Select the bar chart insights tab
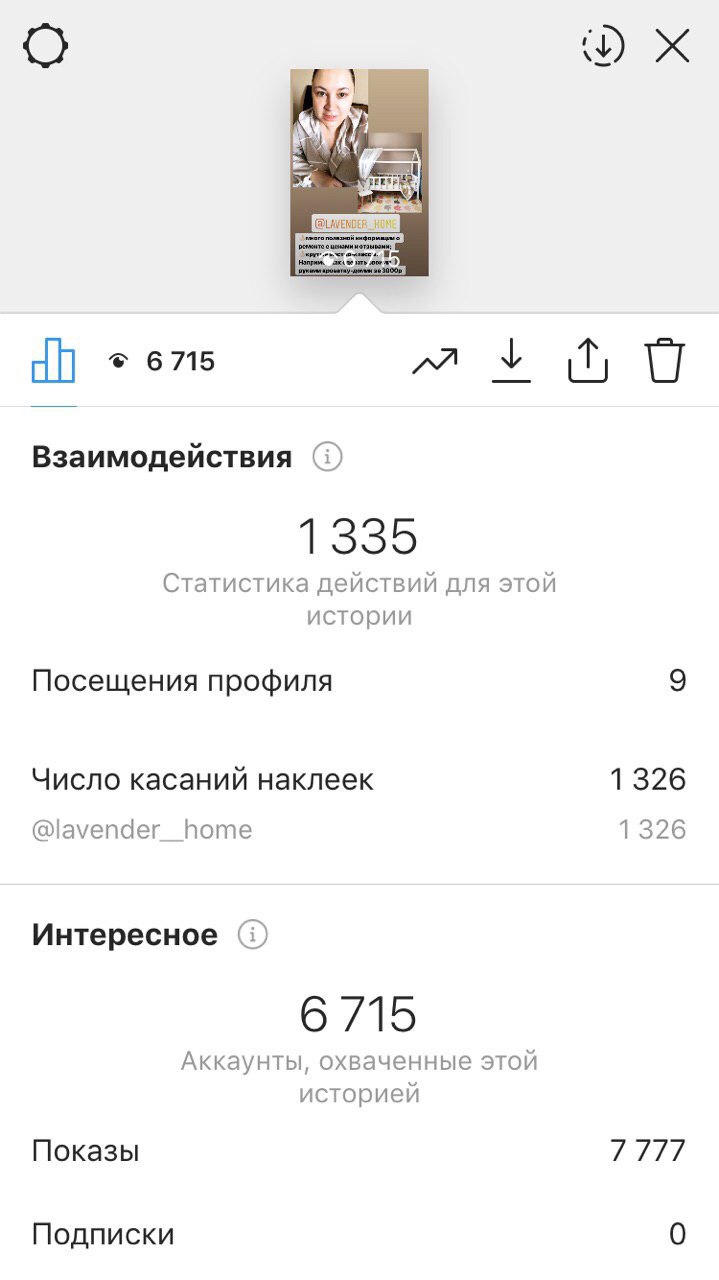Screen dimensions: 719x1280 click(x=54, y=360)
